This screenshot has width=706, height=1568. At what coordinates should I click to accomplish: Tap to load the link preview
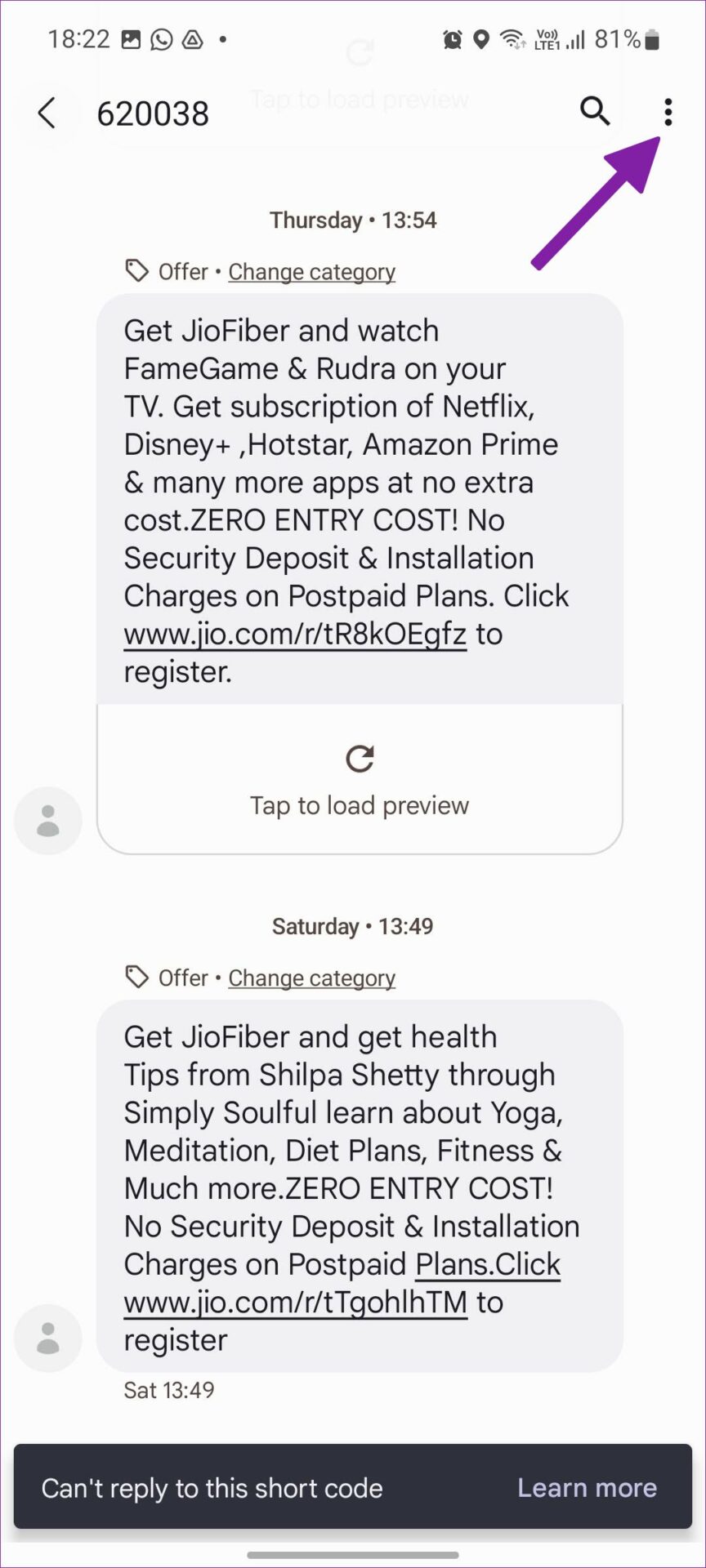(x=360, y=780)
